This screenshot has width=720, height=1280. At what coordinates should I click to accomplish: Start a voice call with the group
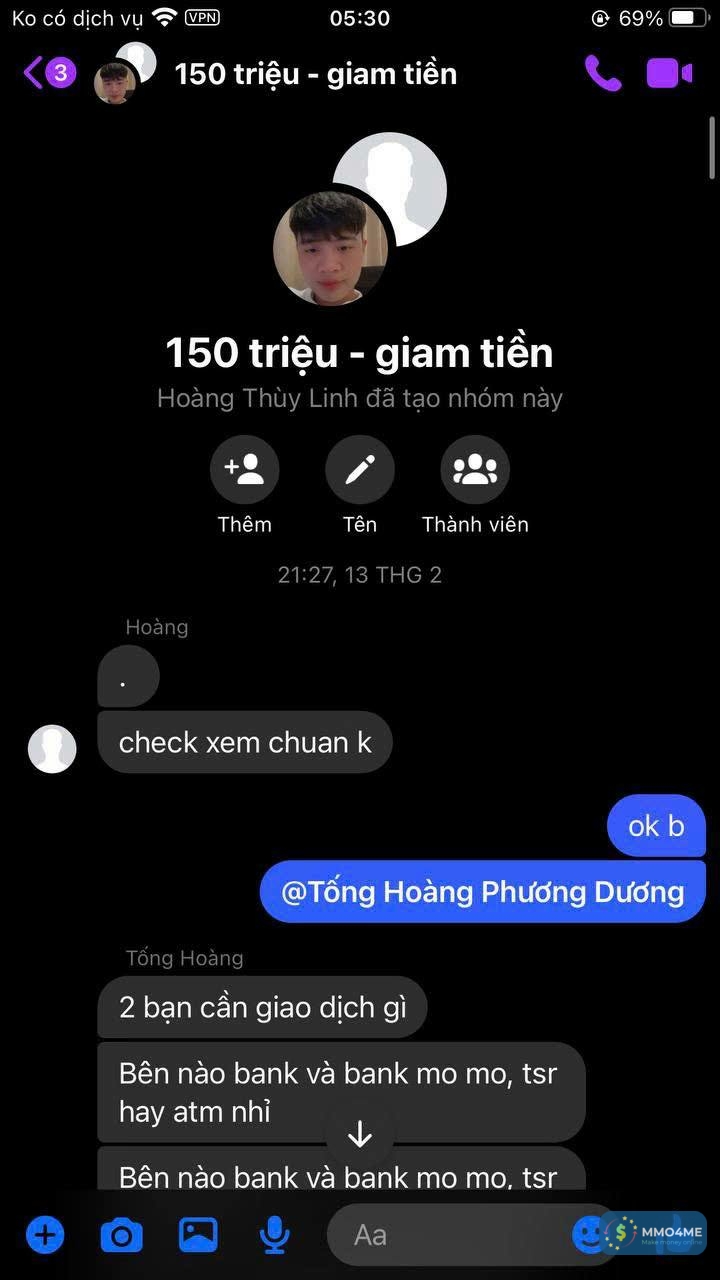coord(603,73)
